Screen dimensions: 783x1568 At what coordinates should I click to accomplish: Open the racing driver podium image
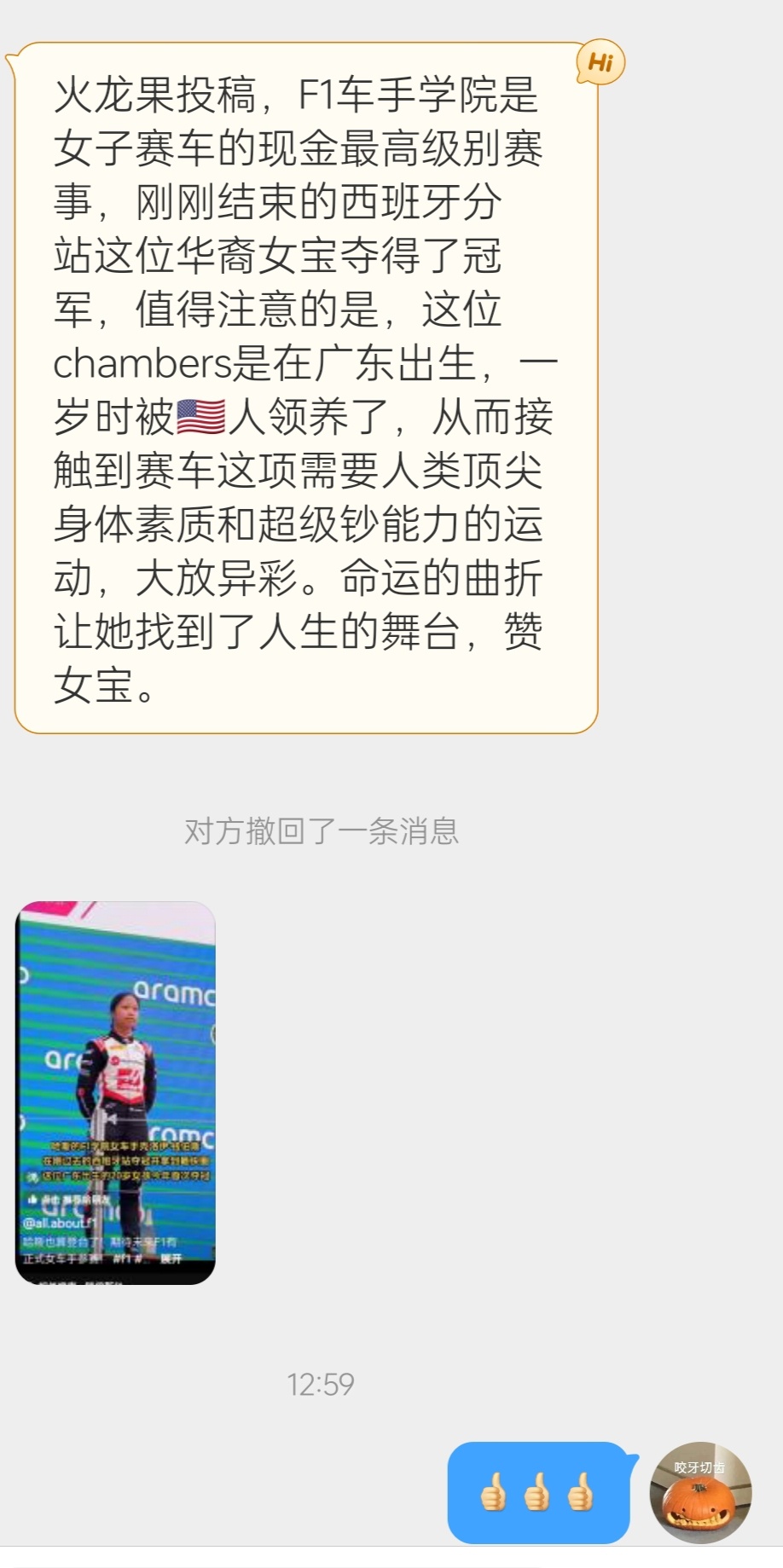point(115,1092)
